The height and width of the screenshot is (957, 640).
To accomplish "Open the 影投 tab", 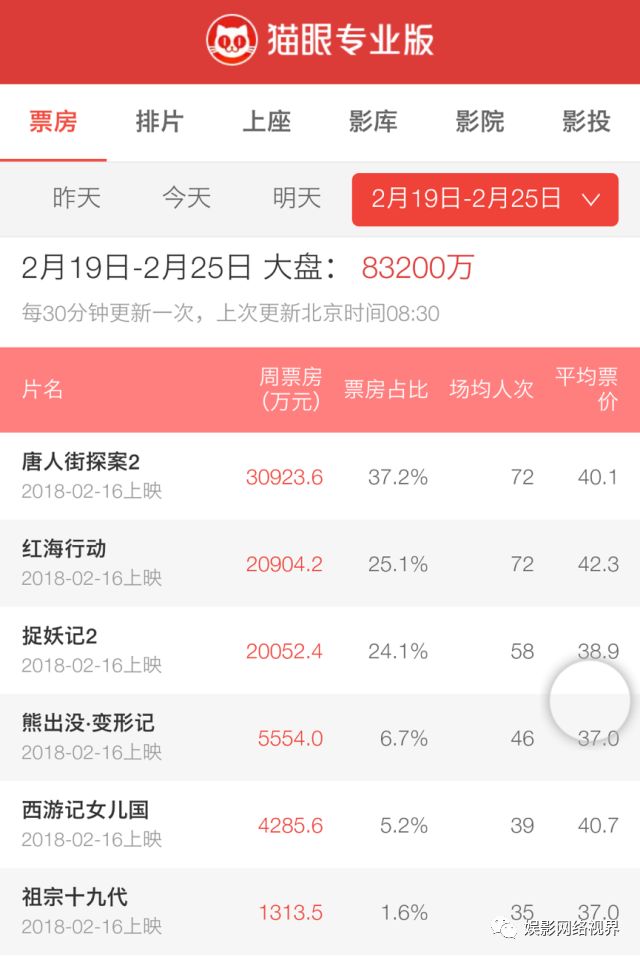I will pos(586,122).
